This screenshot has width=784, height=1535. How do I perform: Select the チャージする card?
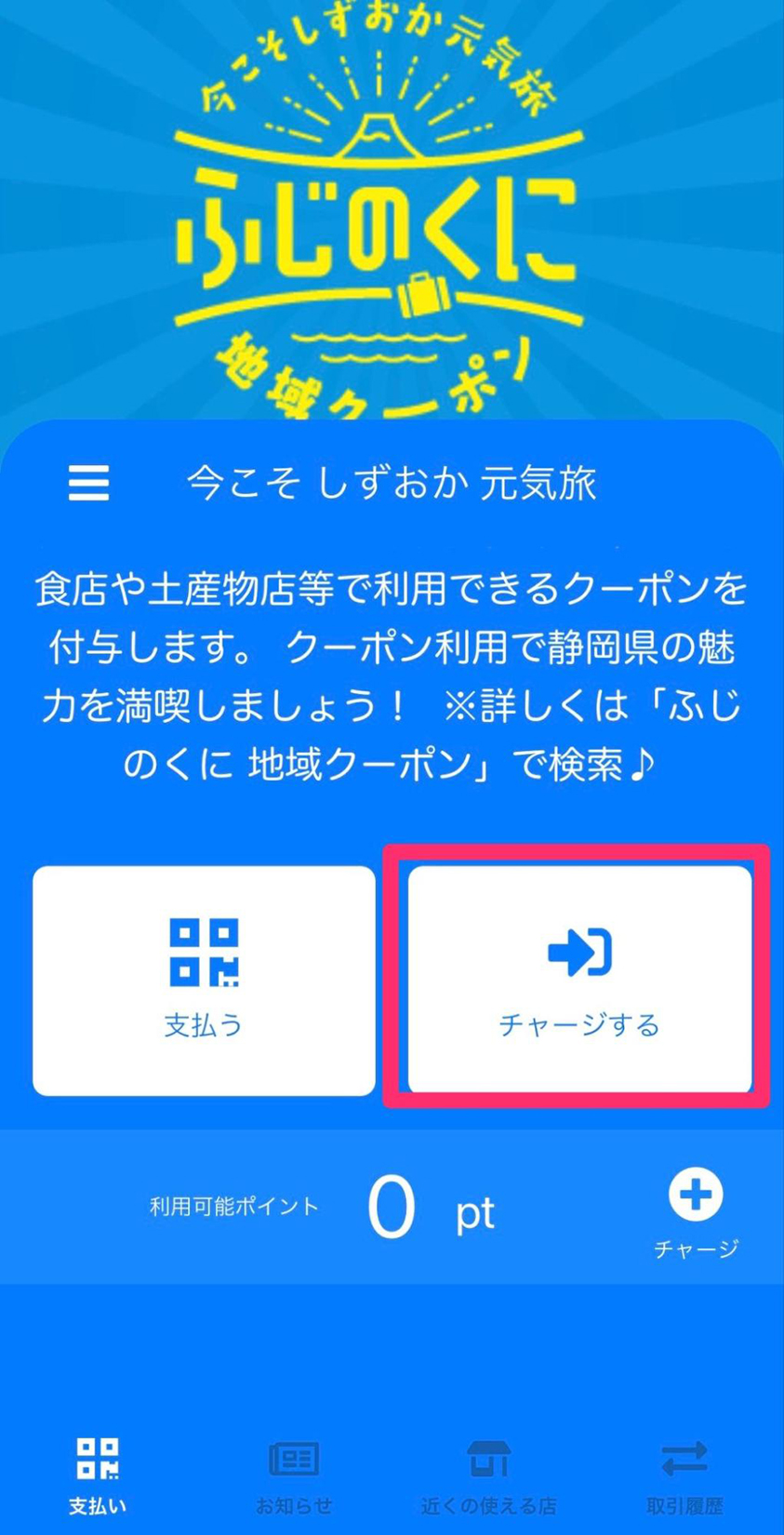click(x=578, y=980)
